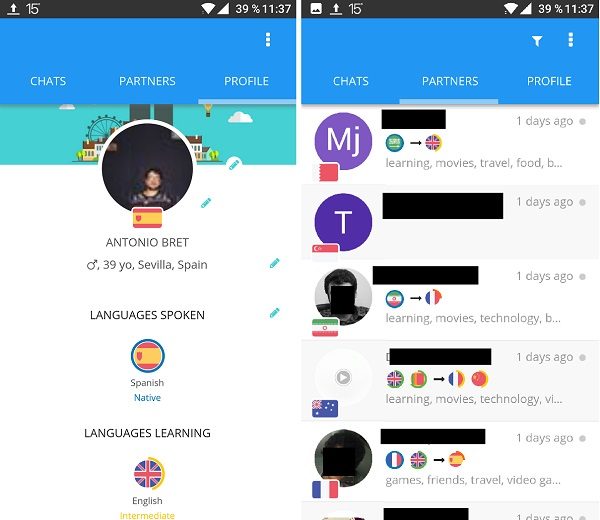Switch to PROFILE tab from the partners list

[549, 81]
